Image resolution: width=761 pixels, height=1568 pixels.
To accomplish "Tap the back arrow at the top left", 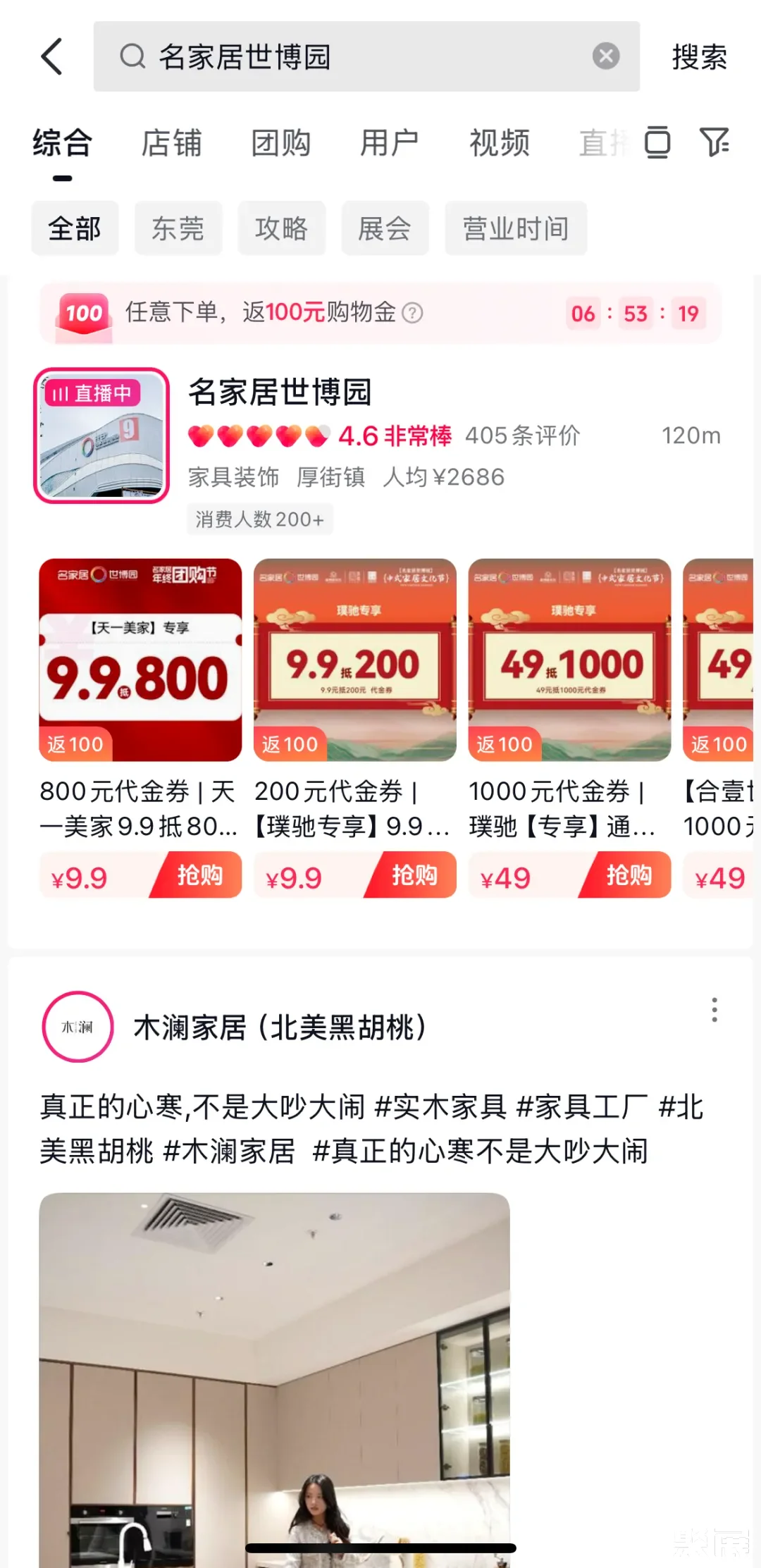I will pyautogui.click(x=53, y=56).
